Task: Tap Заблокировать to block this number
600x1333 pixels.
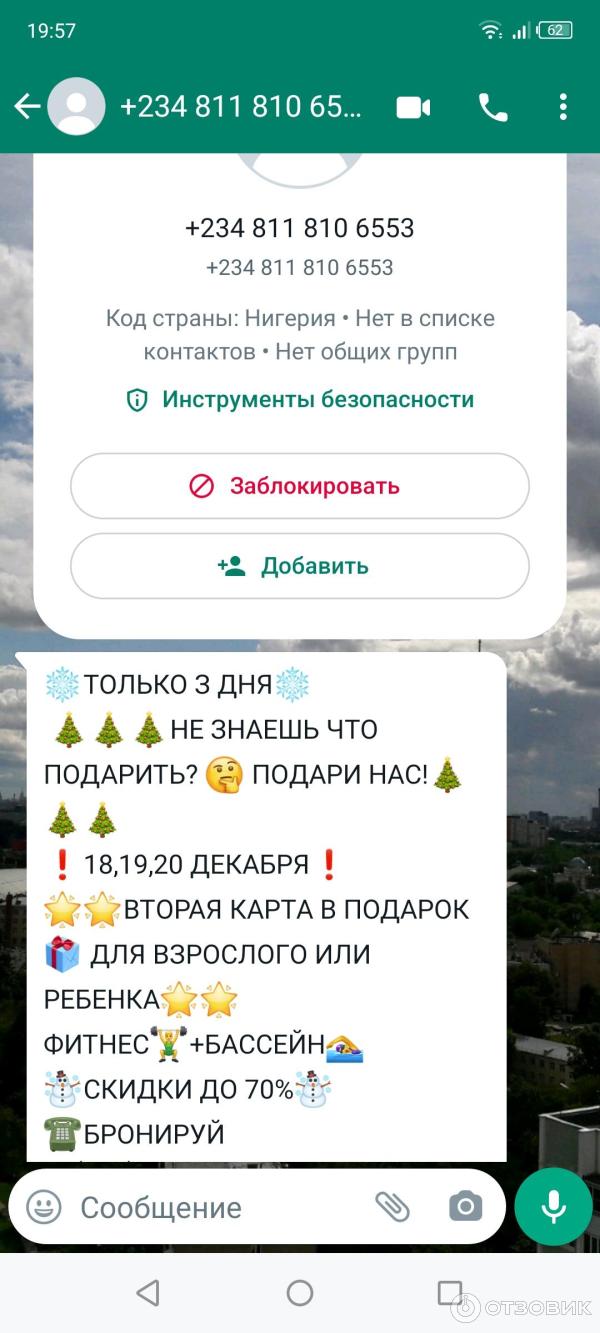Action: [x=300, y=486]
